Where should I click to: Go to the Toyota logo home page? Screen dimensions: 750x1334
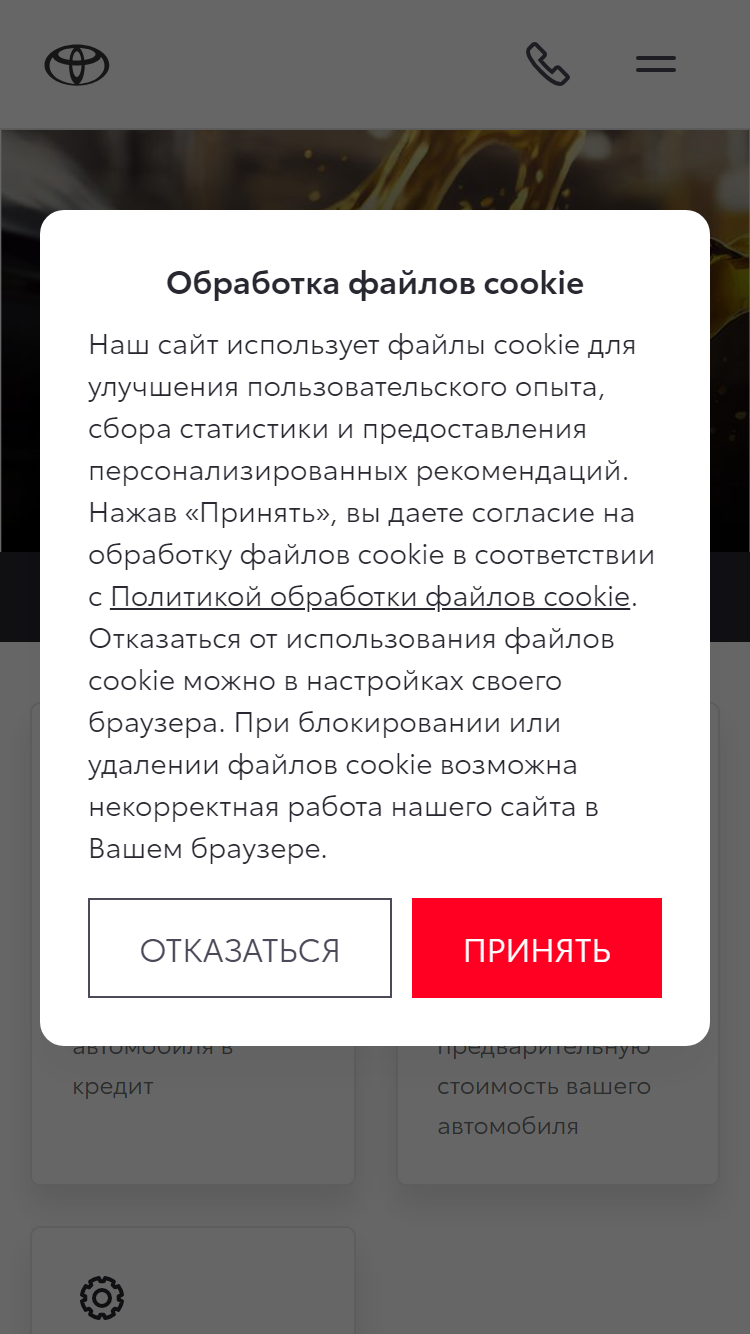77,65
